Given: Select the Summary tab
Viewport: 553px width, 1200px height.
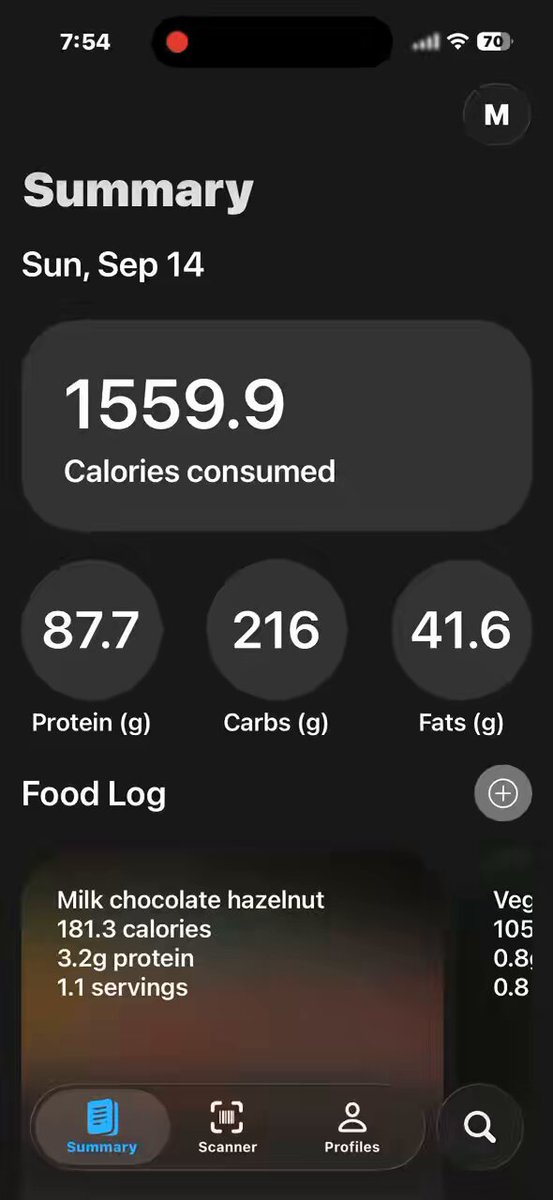Looking at the screenshot, I should (x=102, y=1127).
